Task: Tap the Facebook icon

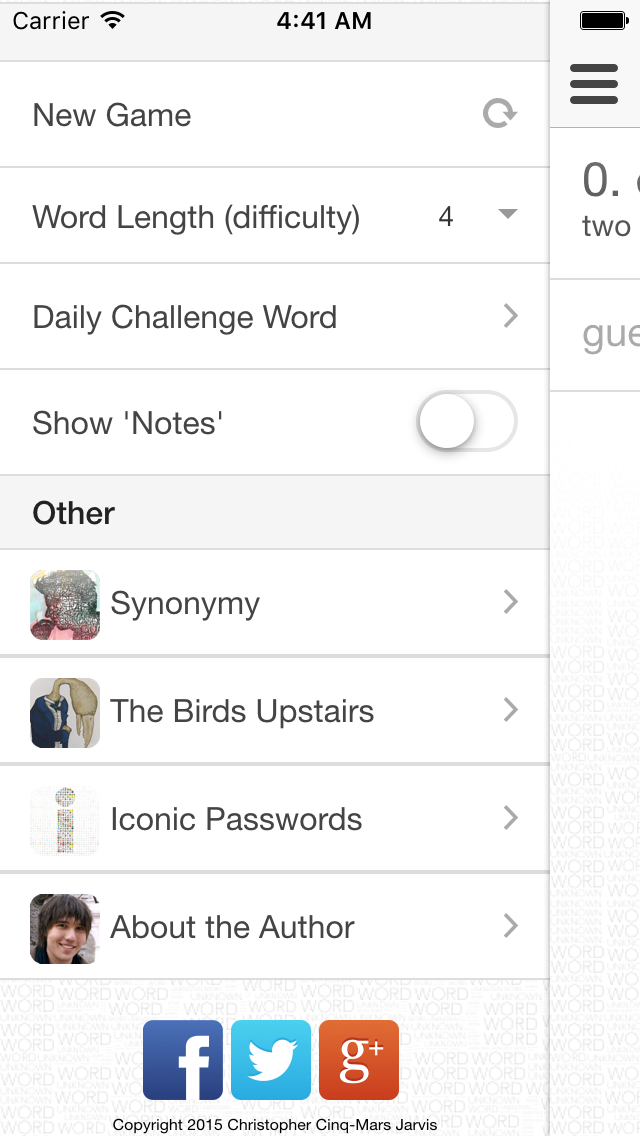Action: coord(183,1060)
